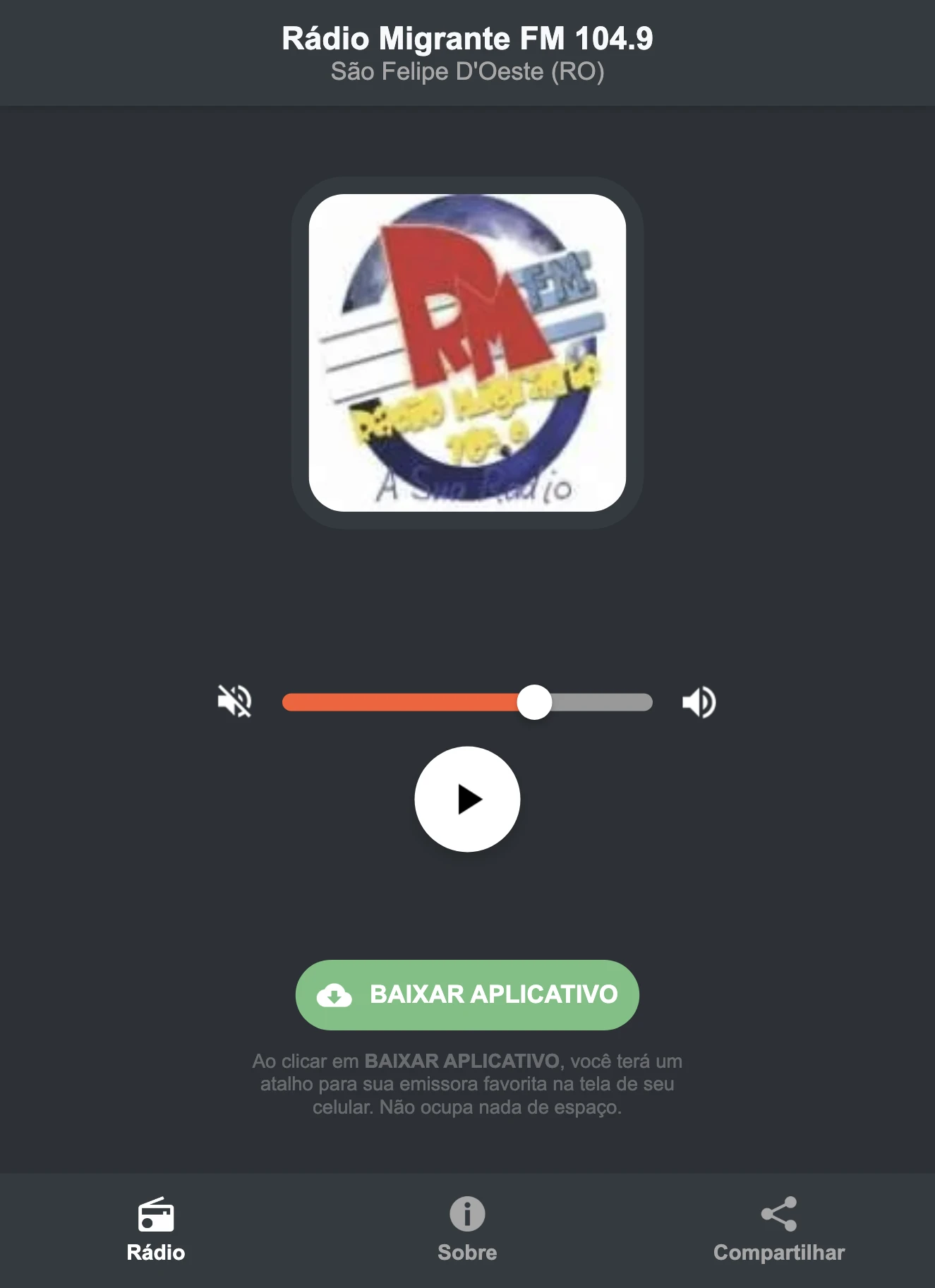This screenshot has width=935, height=1288.
Task: Click the station title Rádio Migrante FM 104.9
Action: click(x=466, y=40)
